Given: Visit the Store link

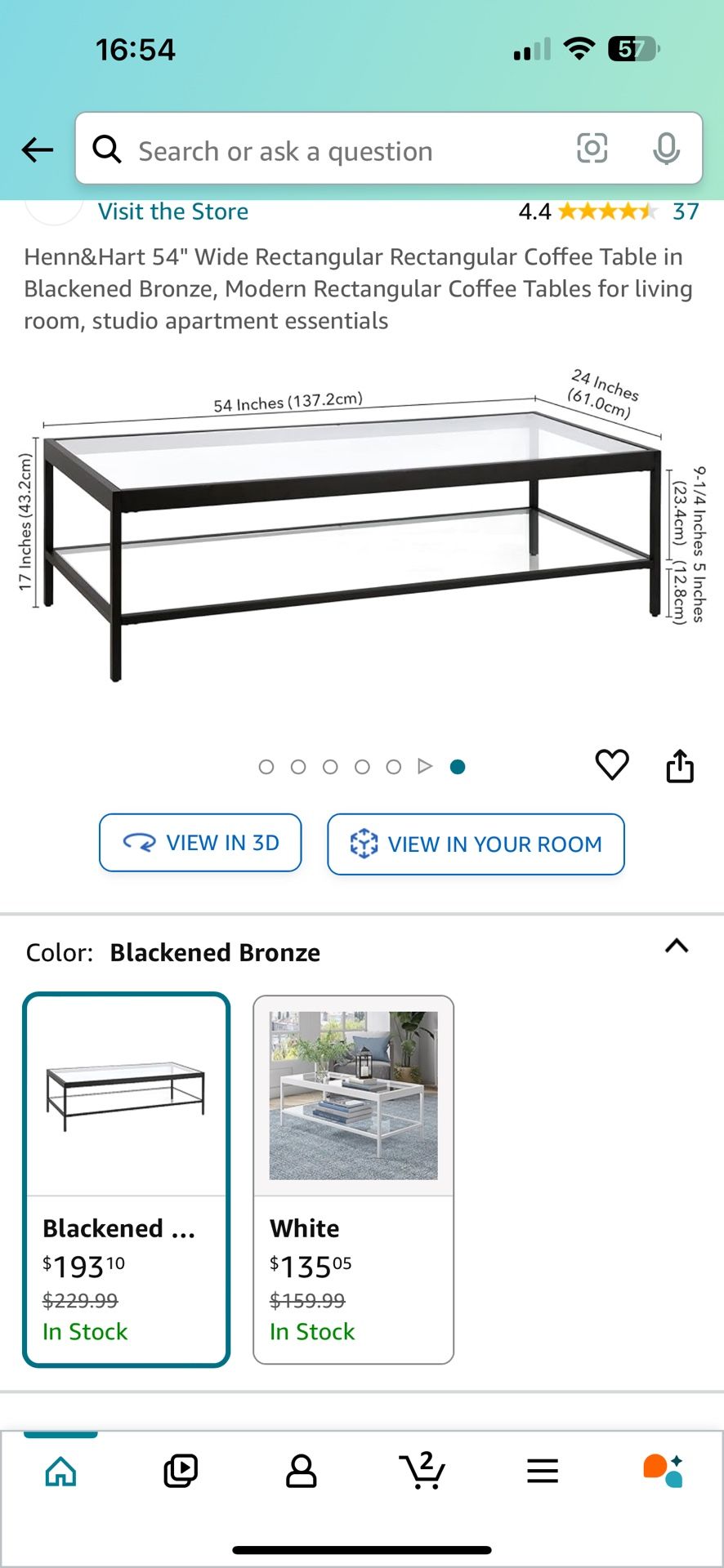Looking at the screenshot, I should pyautogui.click(x=173, y=212).
